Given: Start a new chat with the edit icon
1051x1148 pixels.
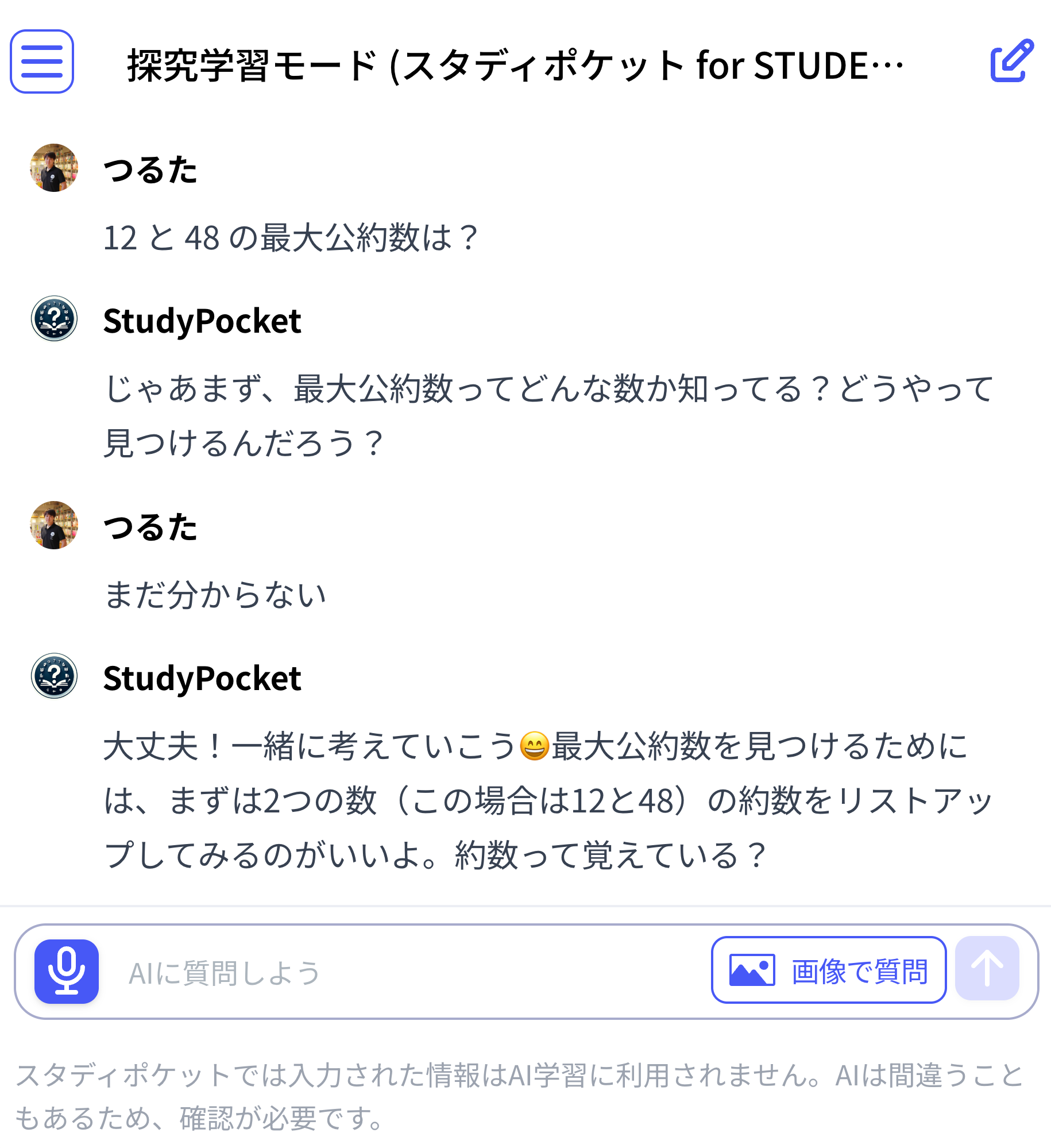Looking at the screenshot, I should click(x=1011, y=61).
